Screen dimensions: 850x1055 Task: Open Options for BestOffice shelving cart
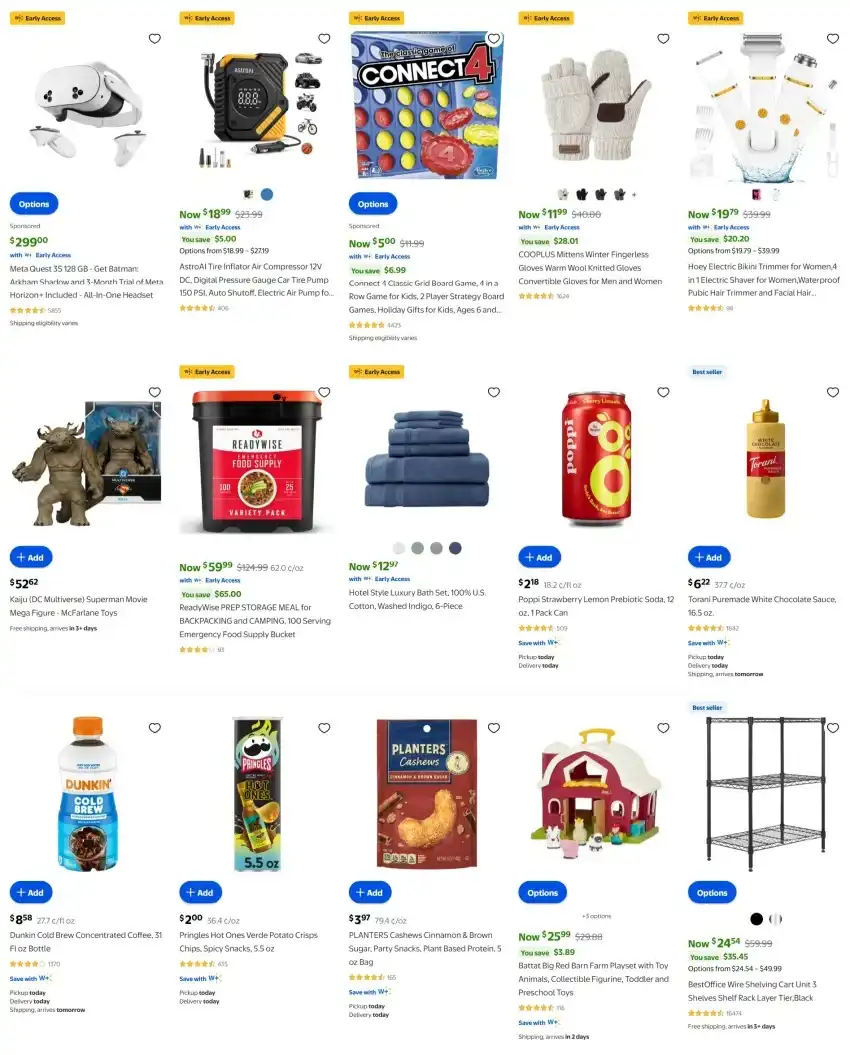pyautogui.click(x=712, y=892)
